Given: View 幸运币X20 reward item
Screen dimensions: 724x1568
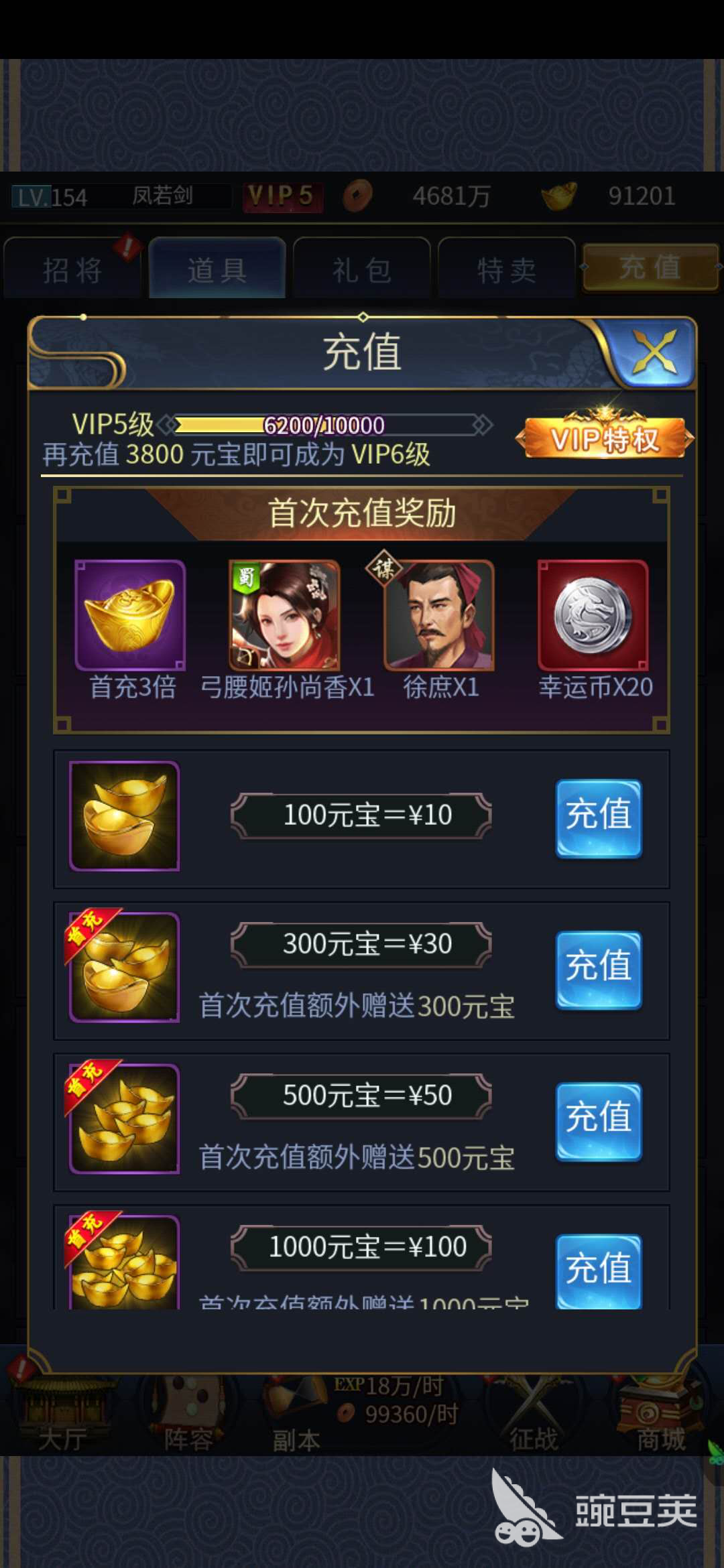Looking at the screenshot, I should click(593, 615).
